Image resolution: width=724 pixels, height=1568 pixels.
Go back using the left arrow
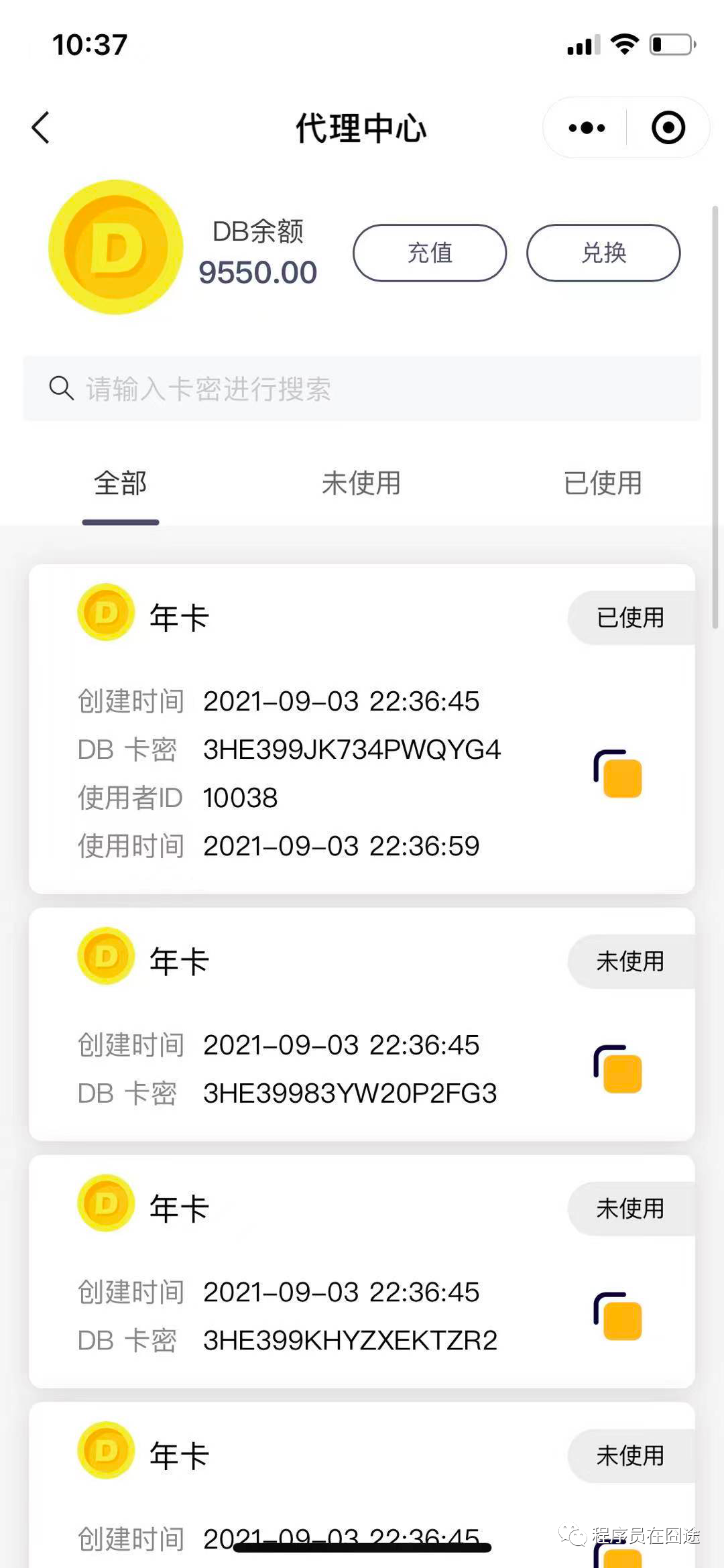coord(40,127)
